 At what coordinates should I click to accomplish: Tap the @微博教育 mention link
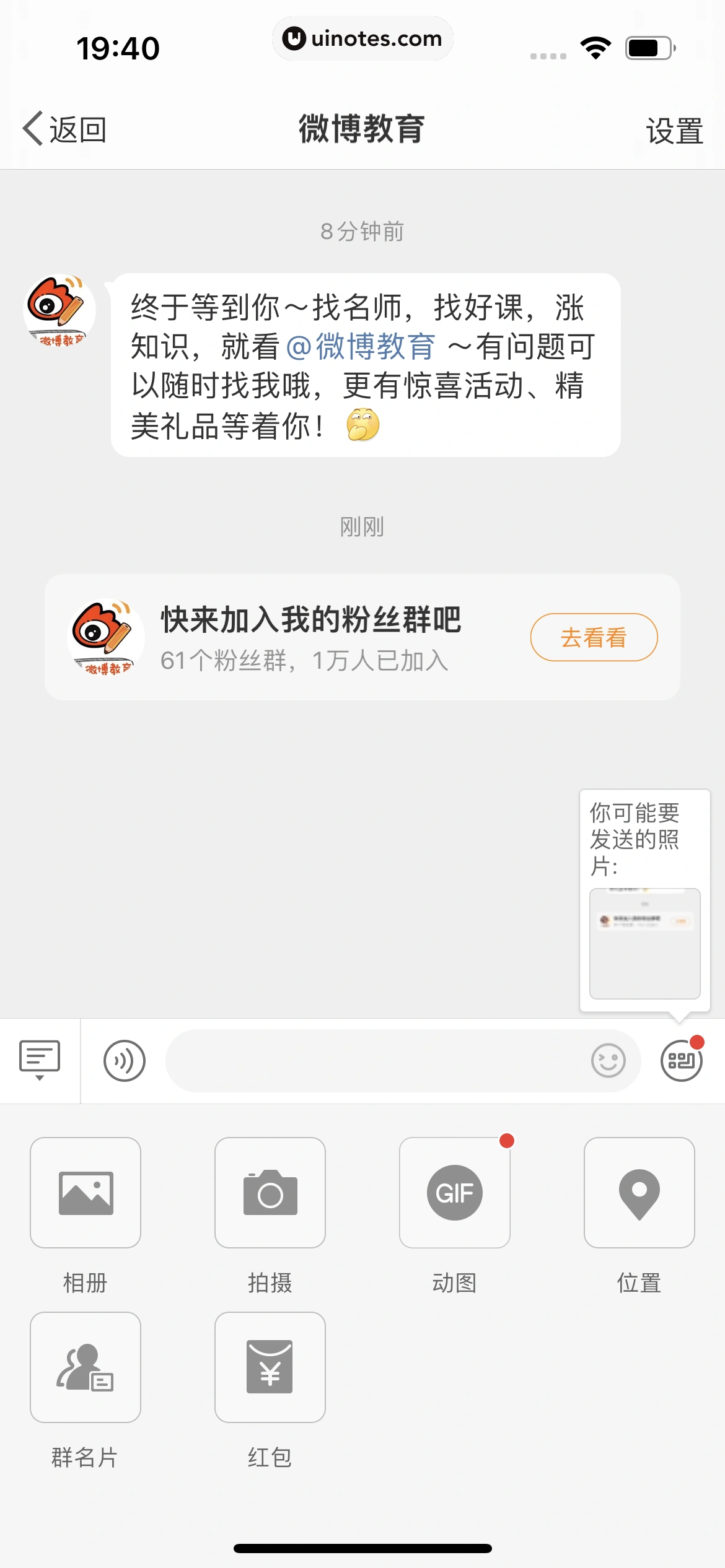coord(362,347)
